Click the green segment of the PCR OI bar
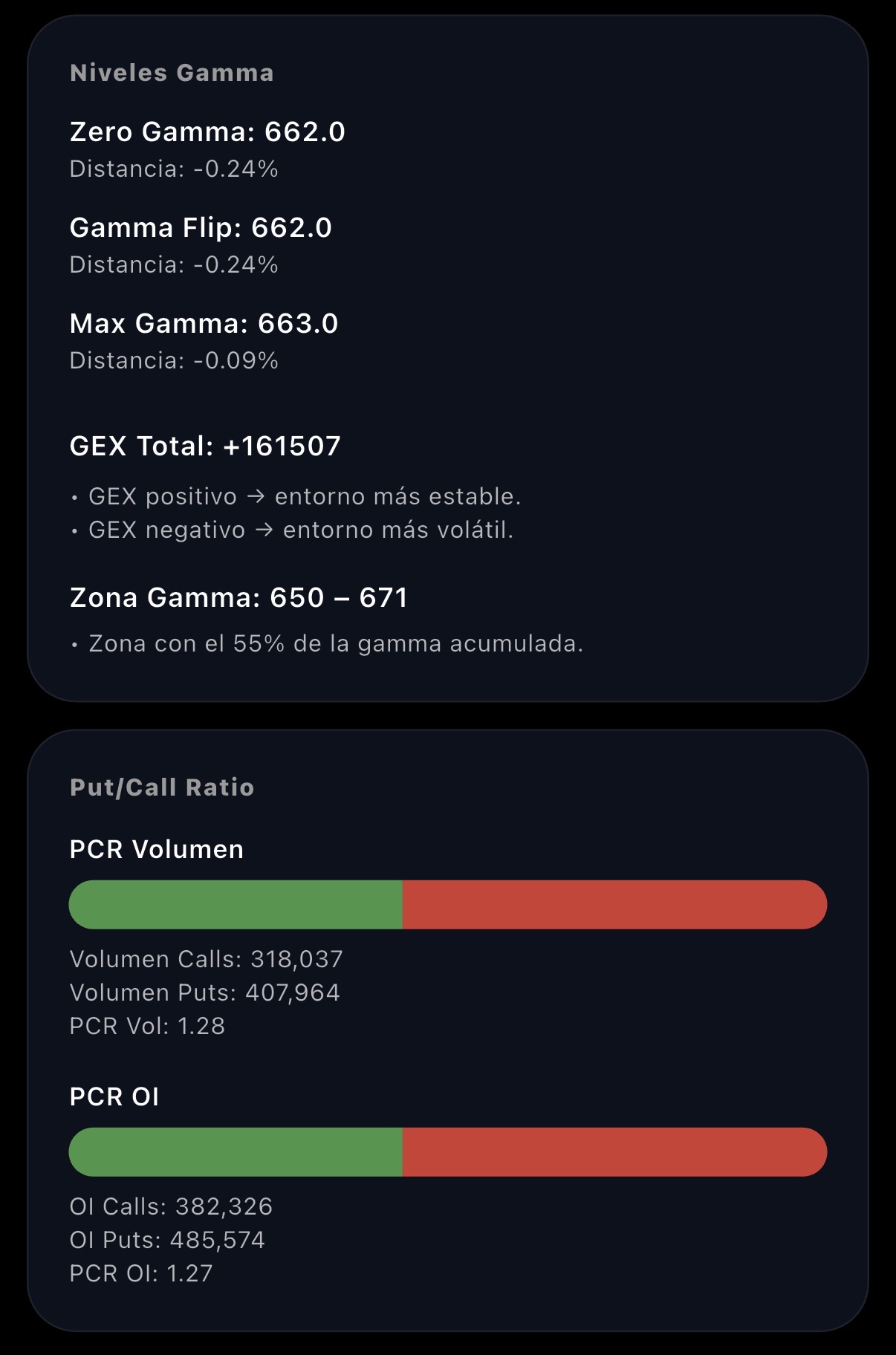This screenshot has height=1355, width=896. click(x=230, y=1154)
